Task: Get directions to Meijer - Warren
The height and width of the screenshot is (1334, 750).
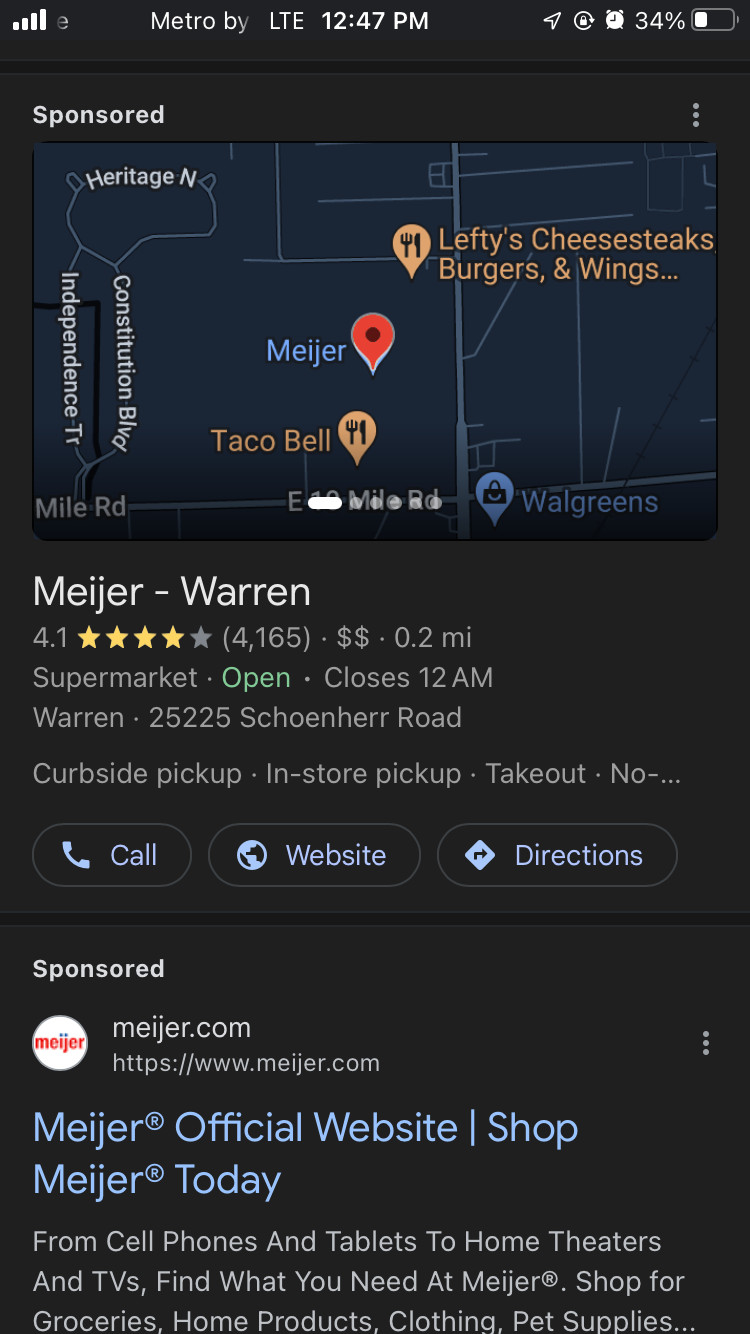Action: coord(557,855)
